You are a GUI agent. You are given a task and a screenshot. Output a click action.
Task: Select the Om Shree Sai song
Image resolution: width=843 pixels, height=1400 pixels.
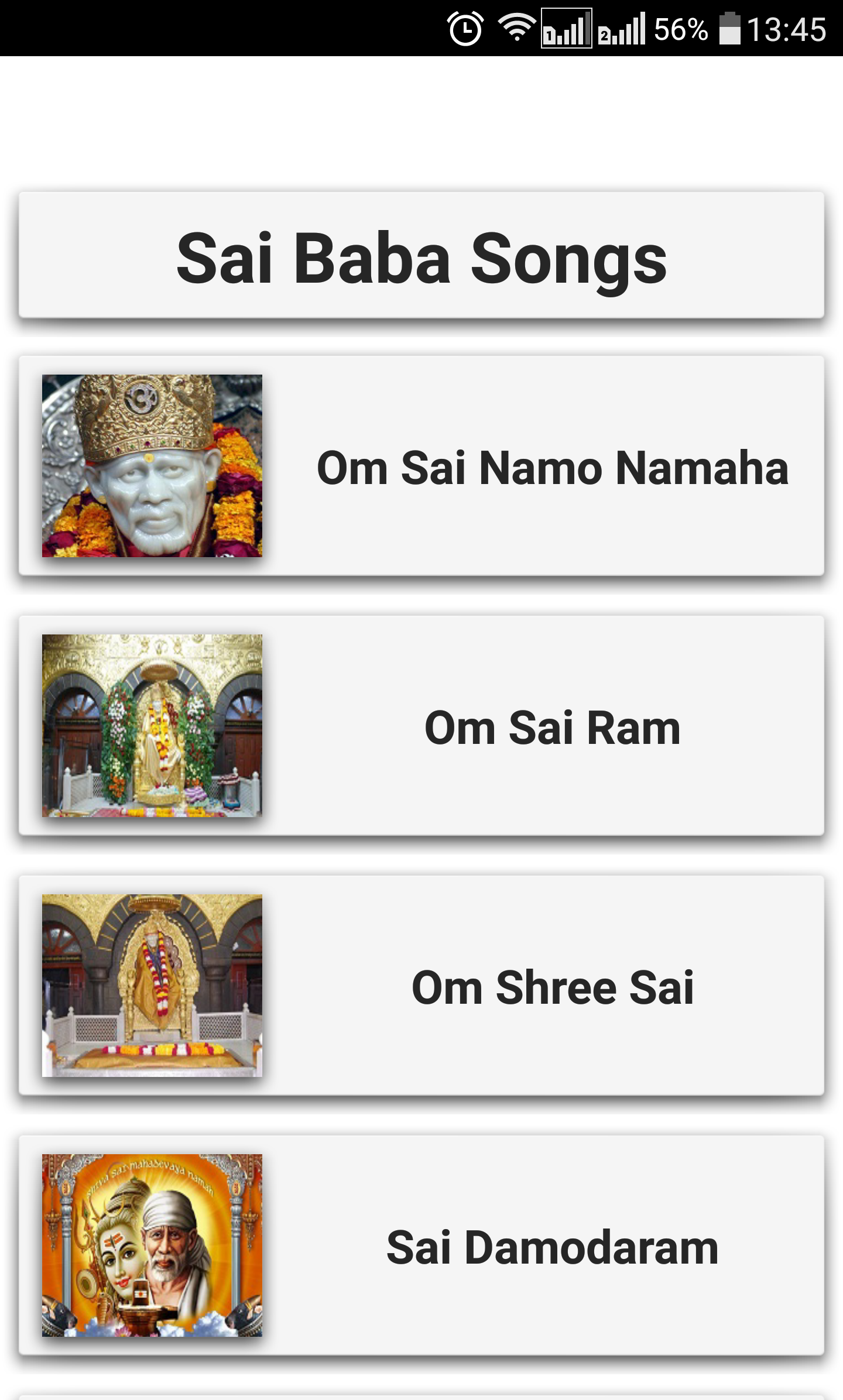[421, 986]
